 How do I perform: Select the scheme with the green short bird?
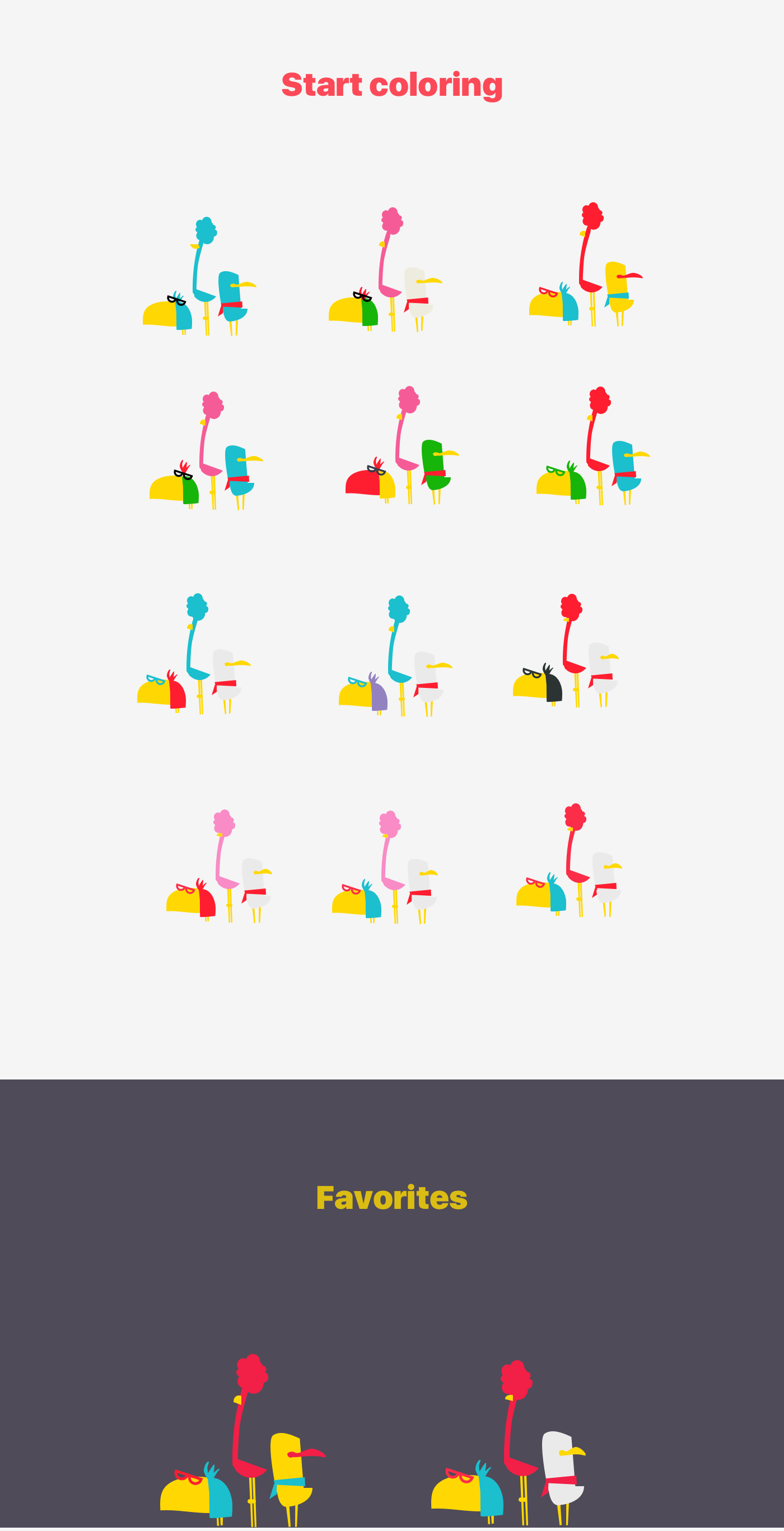point(402,446)
